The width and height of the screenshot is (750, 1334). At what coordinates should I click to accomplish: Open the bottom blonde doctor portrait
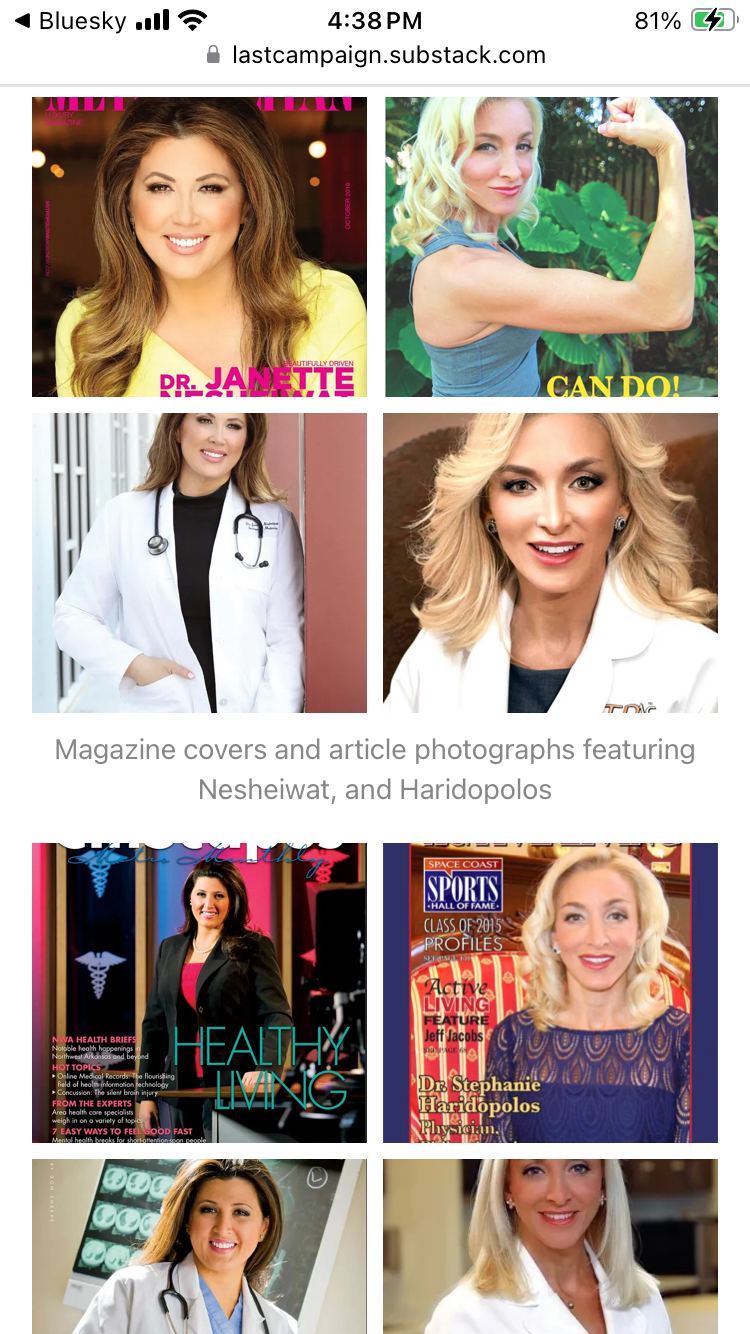(550, 1245)
